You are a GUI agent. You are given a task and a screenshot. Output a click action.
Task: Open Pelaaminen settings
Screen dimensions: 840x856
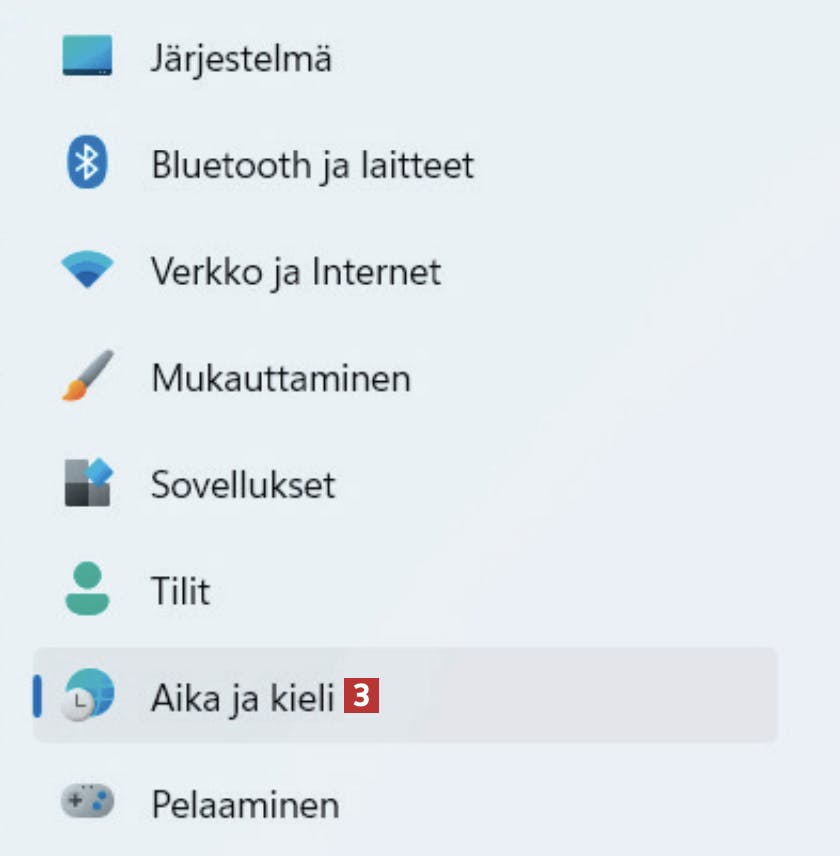click(x=244, y=803)
